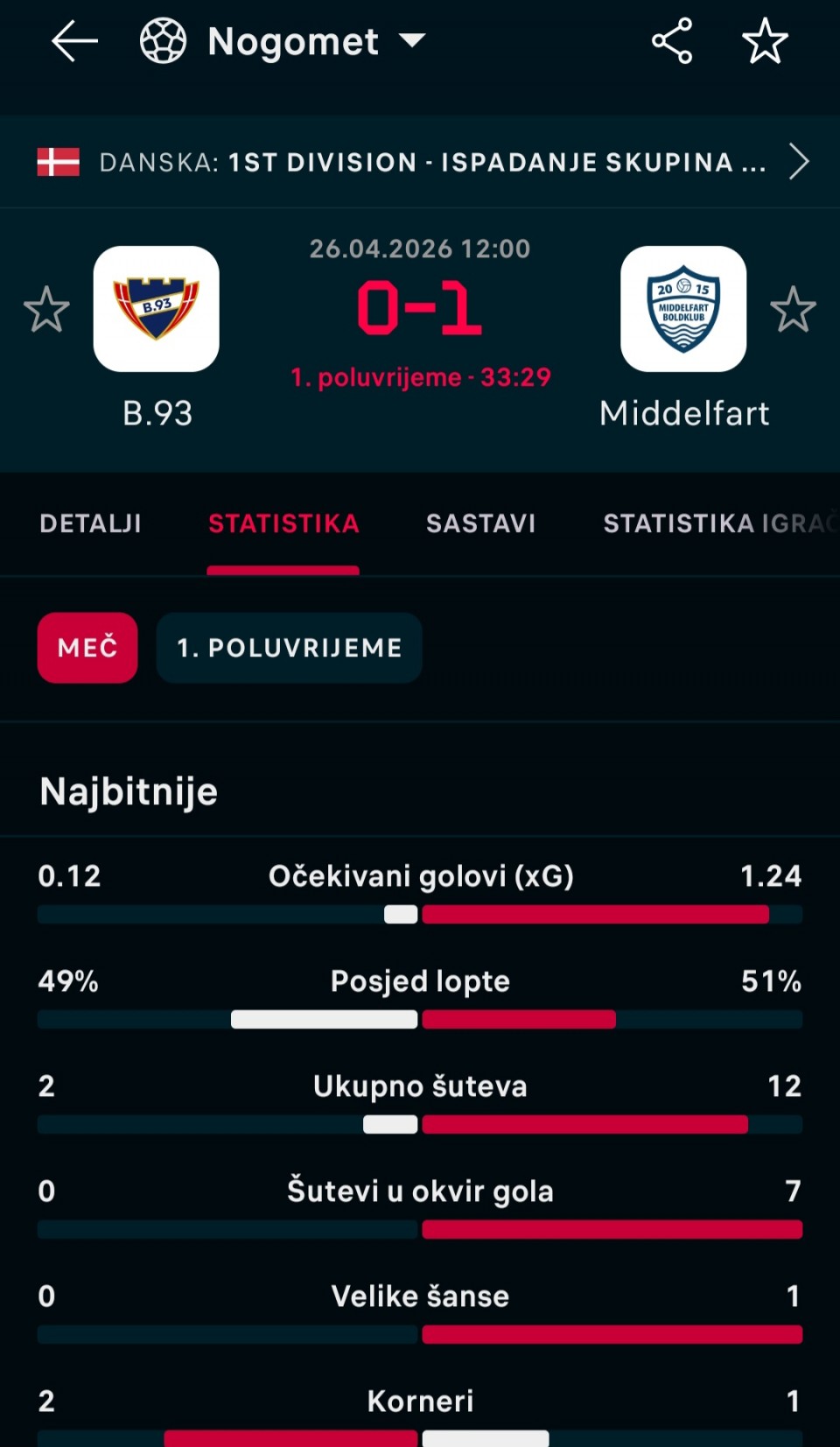Viewport: 840px width, 1447px height.
Task: Select the Meč stats chip
Action: click(87, 648)
